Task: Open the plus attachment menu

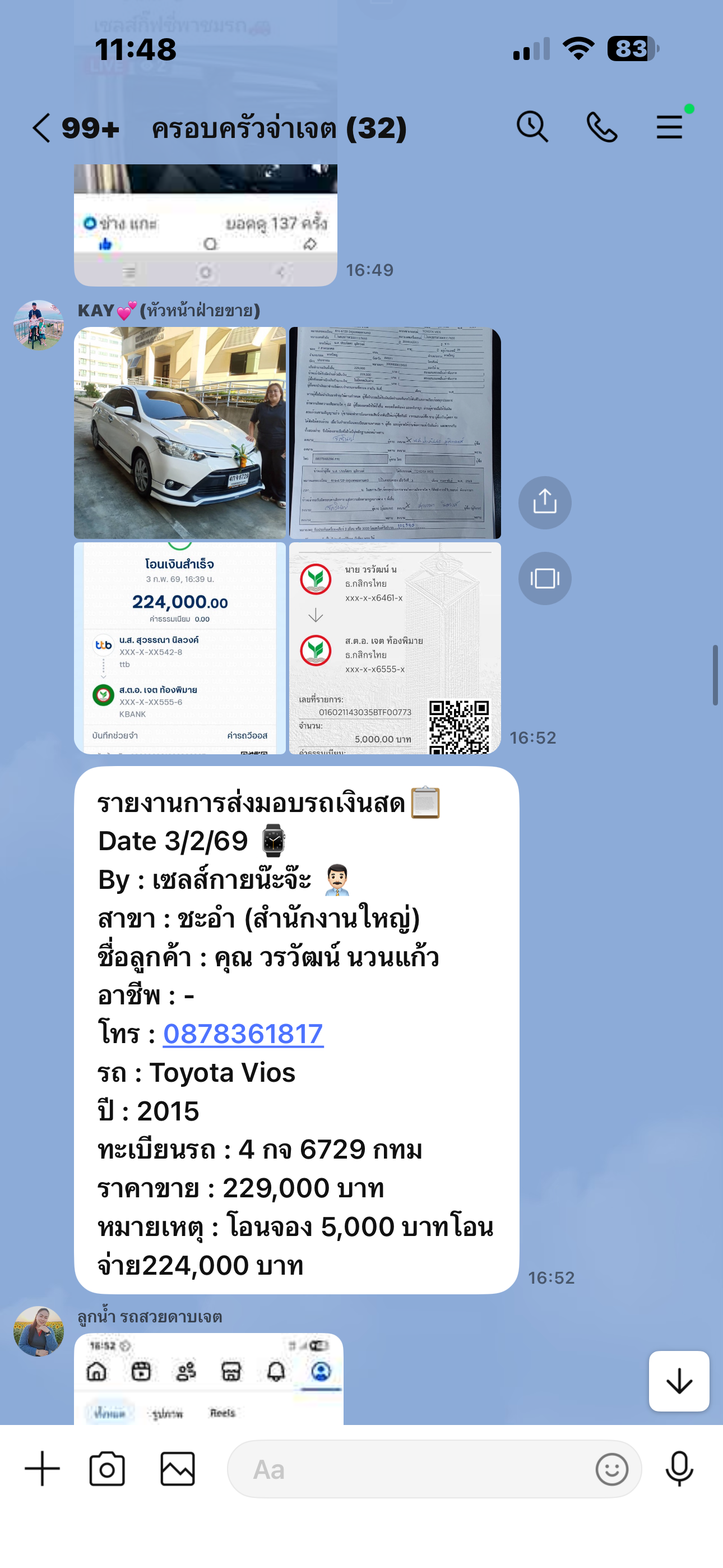Action: (x=42, y=1469)
